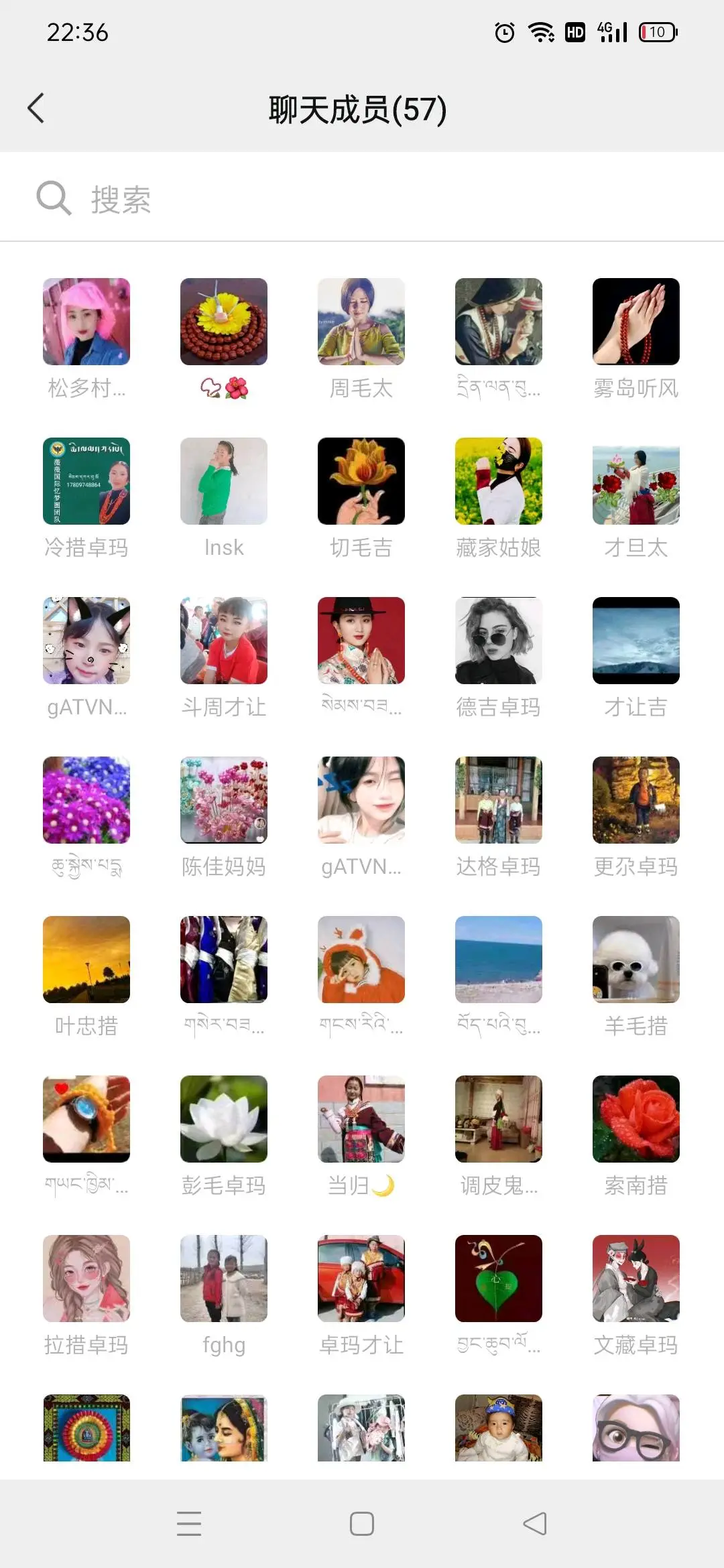The image size is (724, 1568).
Task: View member 彭毛卓玛
Action: (224, 1120)
